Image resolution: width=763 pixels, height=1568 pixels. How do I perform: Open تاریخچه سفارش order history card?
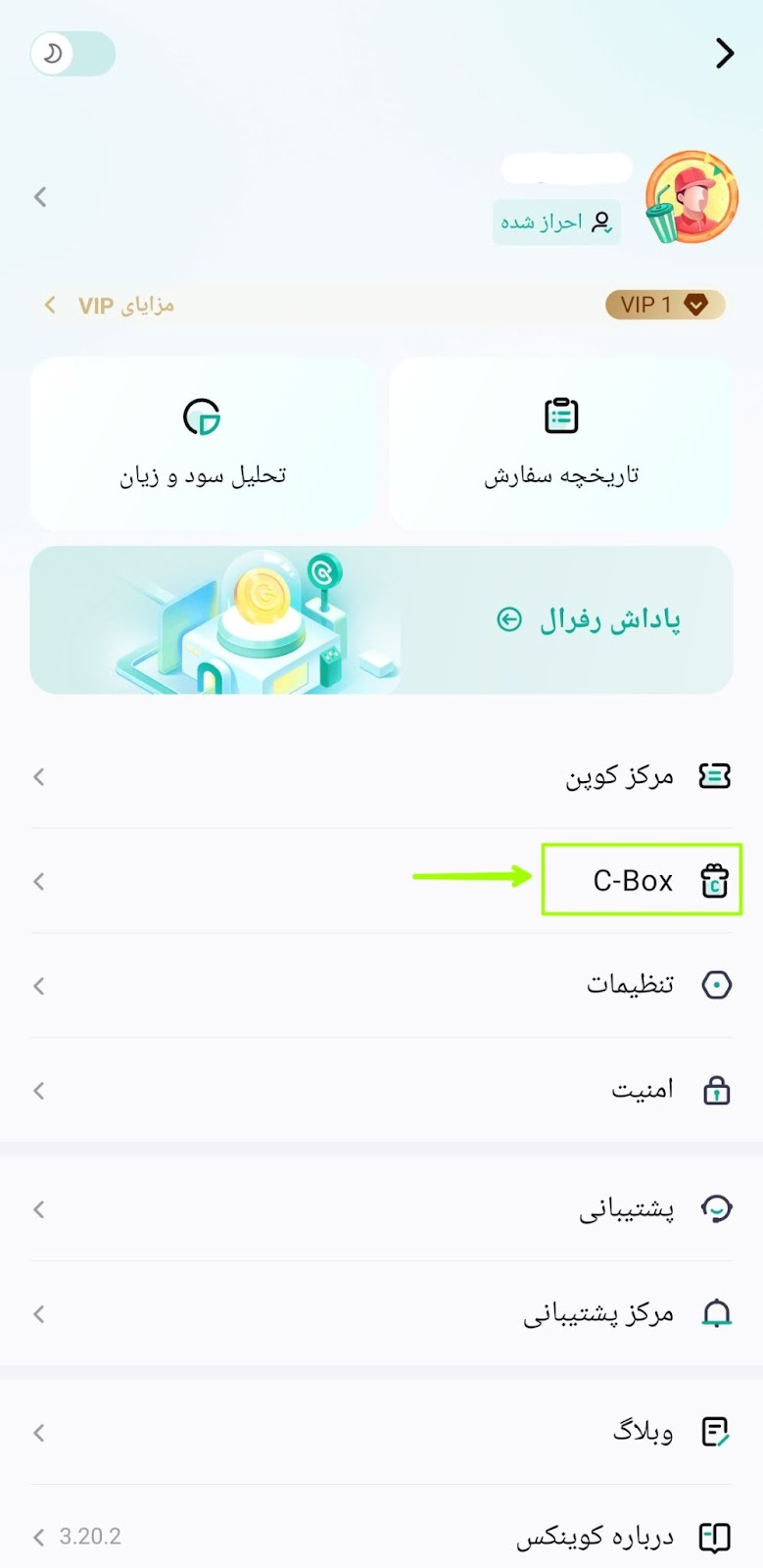coord(561,443)
